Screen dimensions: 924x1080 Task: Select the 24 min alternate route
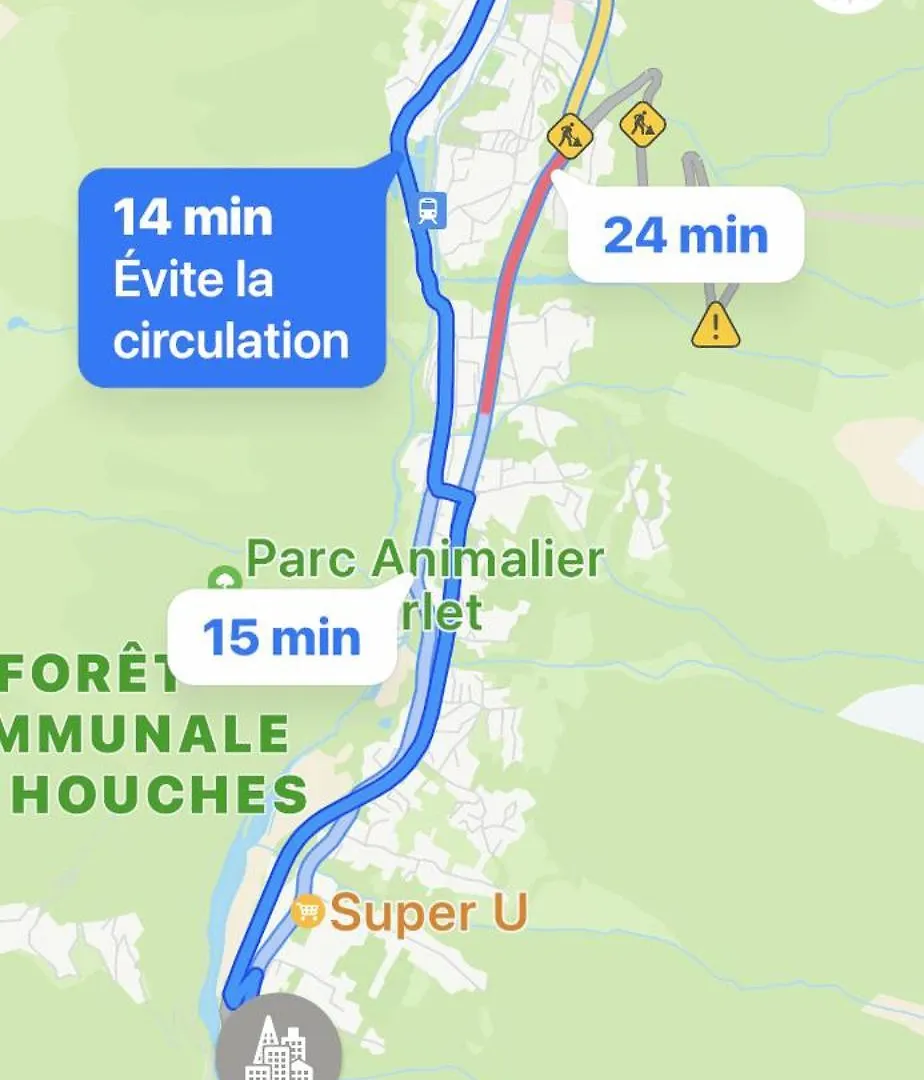tap(686, 235)
